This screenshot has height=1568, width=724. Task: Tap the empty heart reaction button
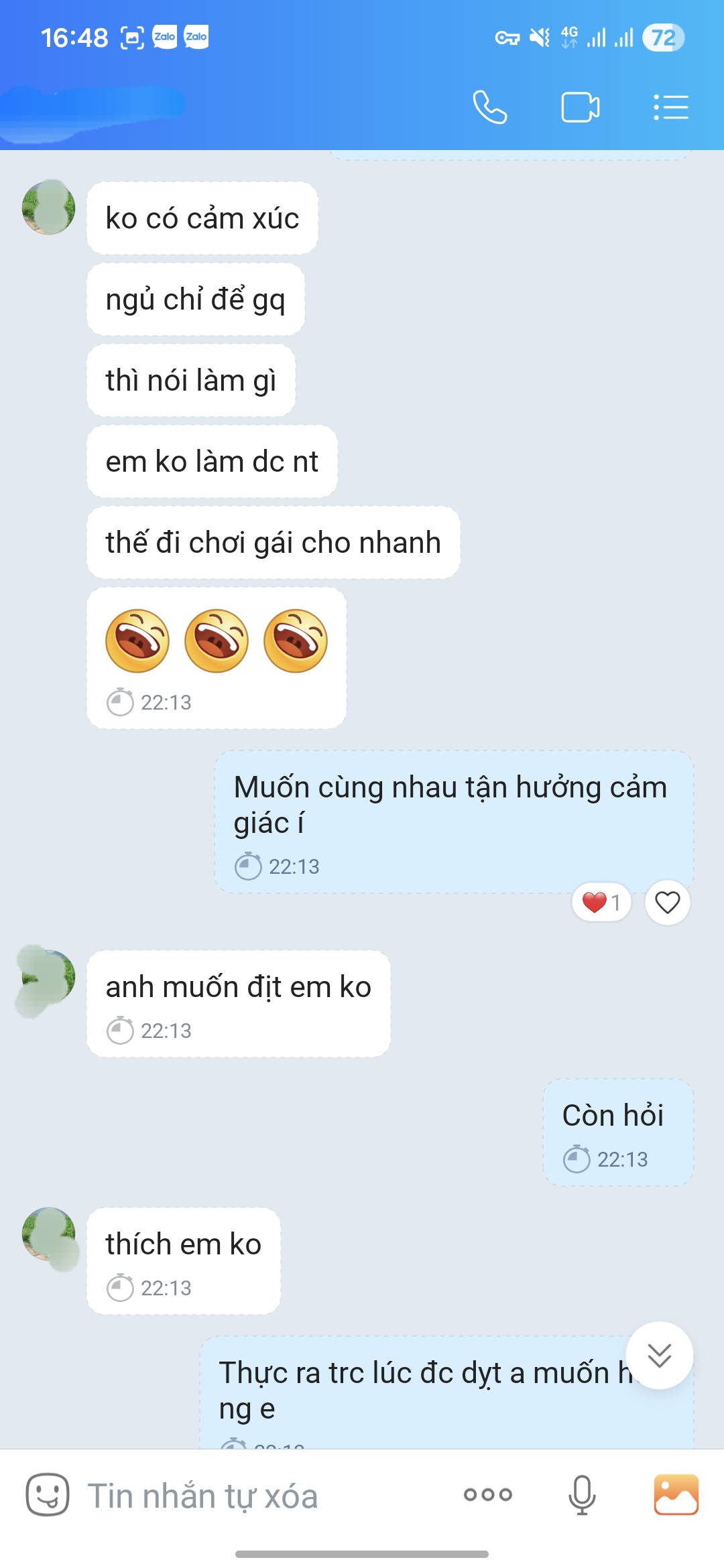pyautogui.click(x=667, y=902)
